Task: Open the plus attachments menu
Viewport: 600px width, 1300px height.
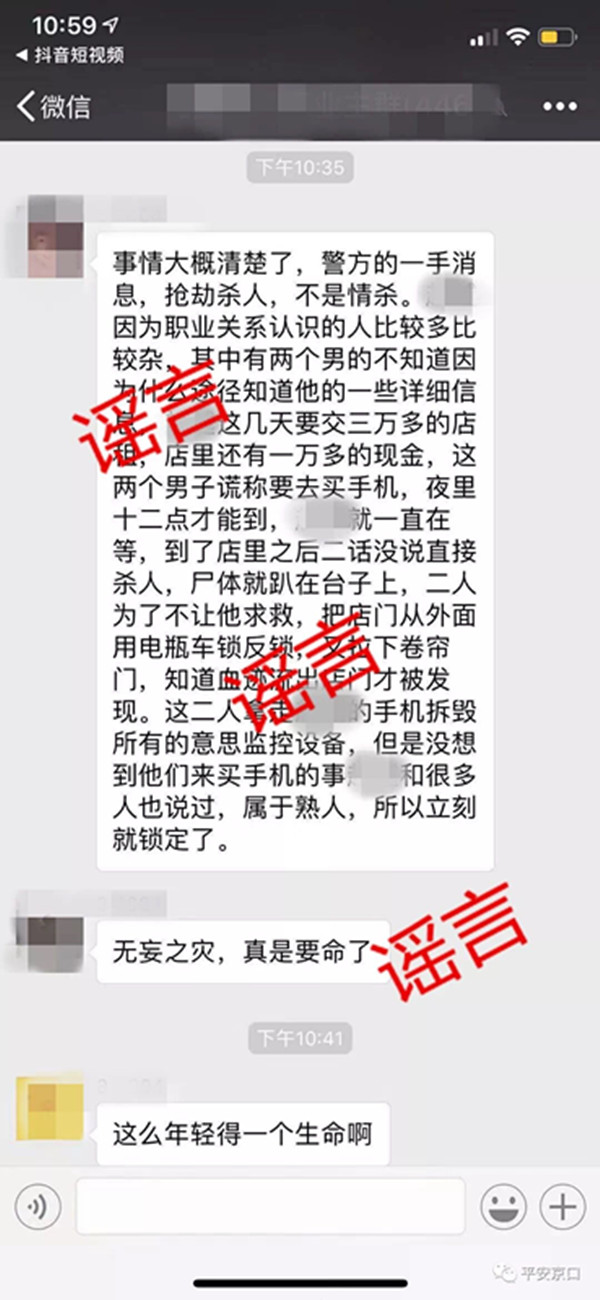Action: 562,1207
